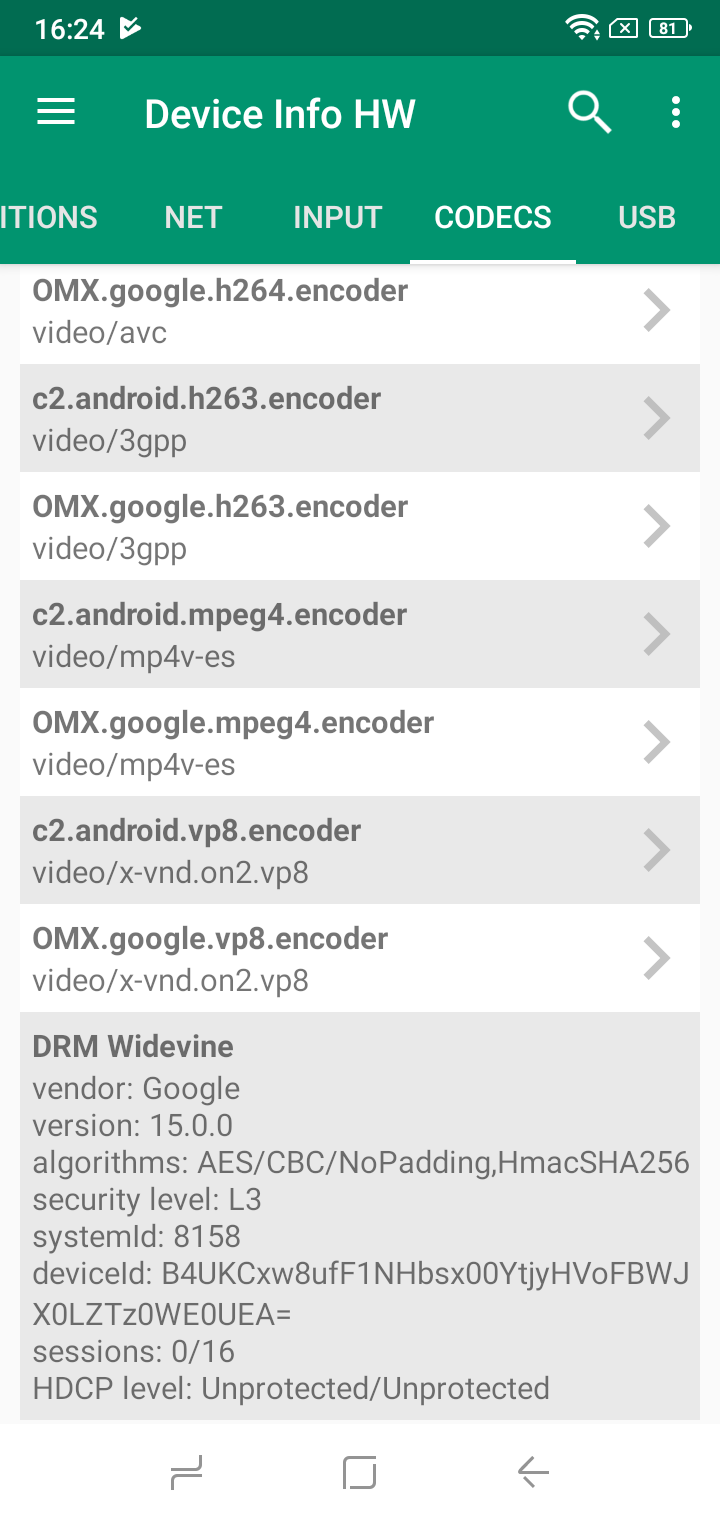This screenshot has width=720, height=1520.
Task: View c2.android.h263.encoder codec info
Action: tap(360, 418)
